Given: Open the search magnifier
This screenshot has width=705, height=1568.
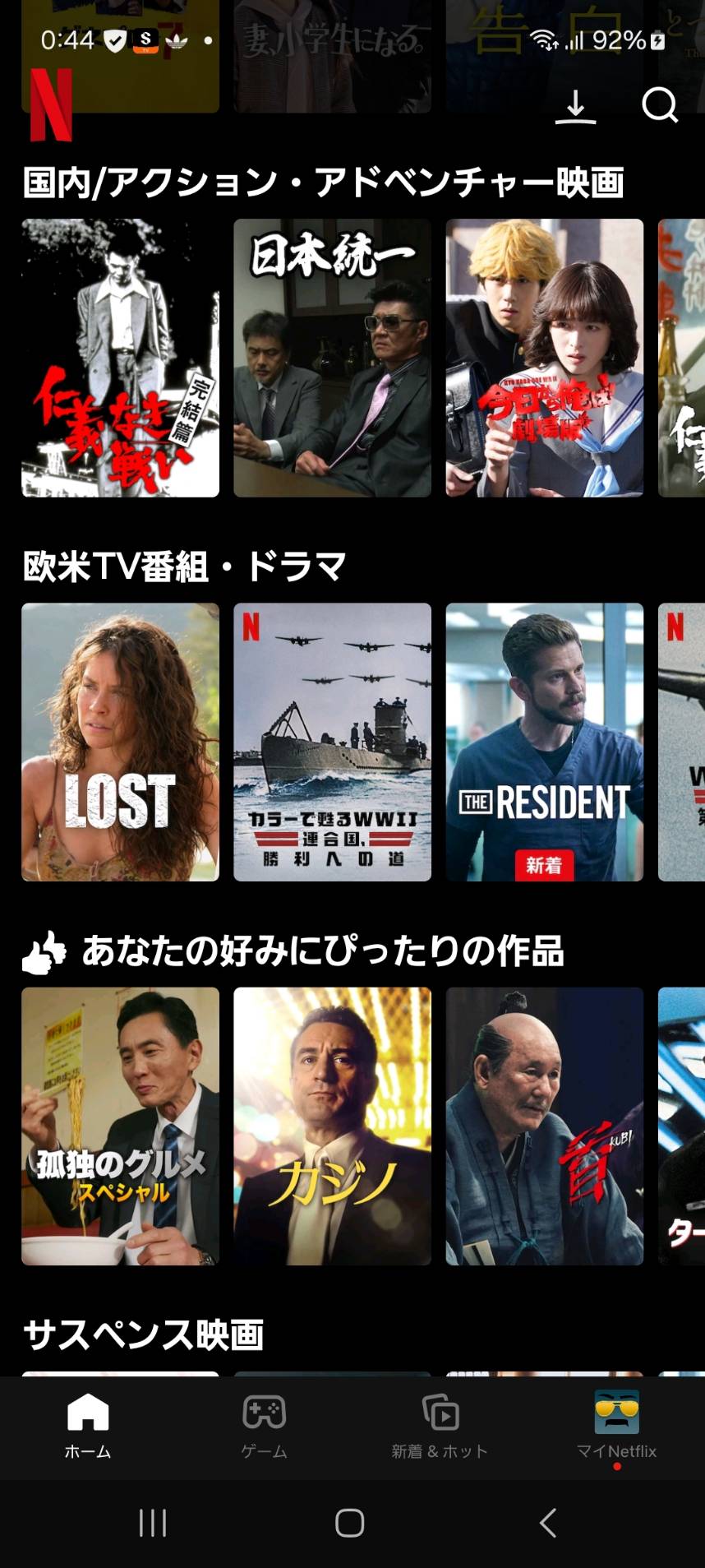Looking at the screenshot, I should point(659,105).
